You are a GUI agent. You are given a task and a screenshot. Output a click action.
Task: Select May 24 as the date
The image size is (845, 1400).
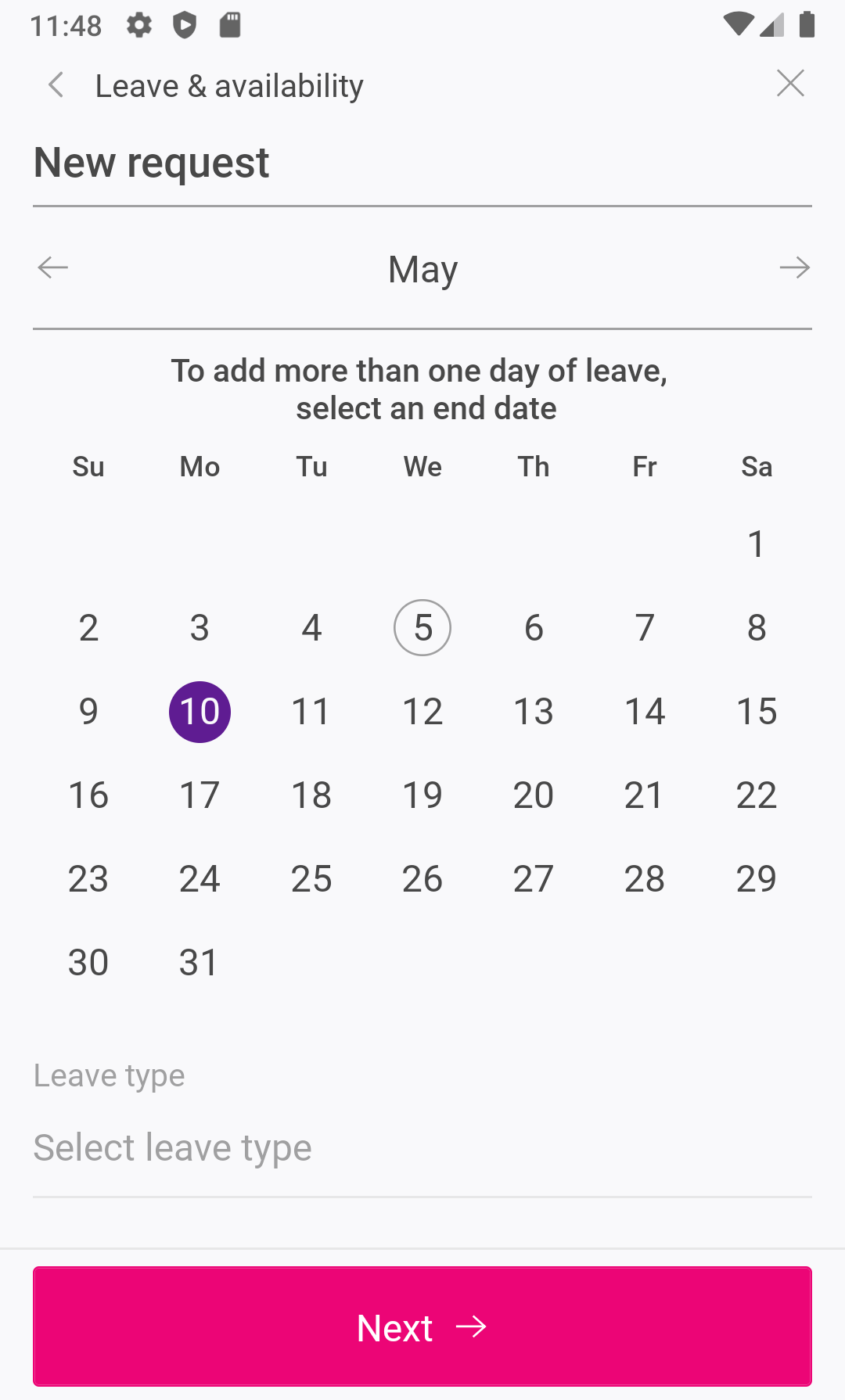point(200,879)
